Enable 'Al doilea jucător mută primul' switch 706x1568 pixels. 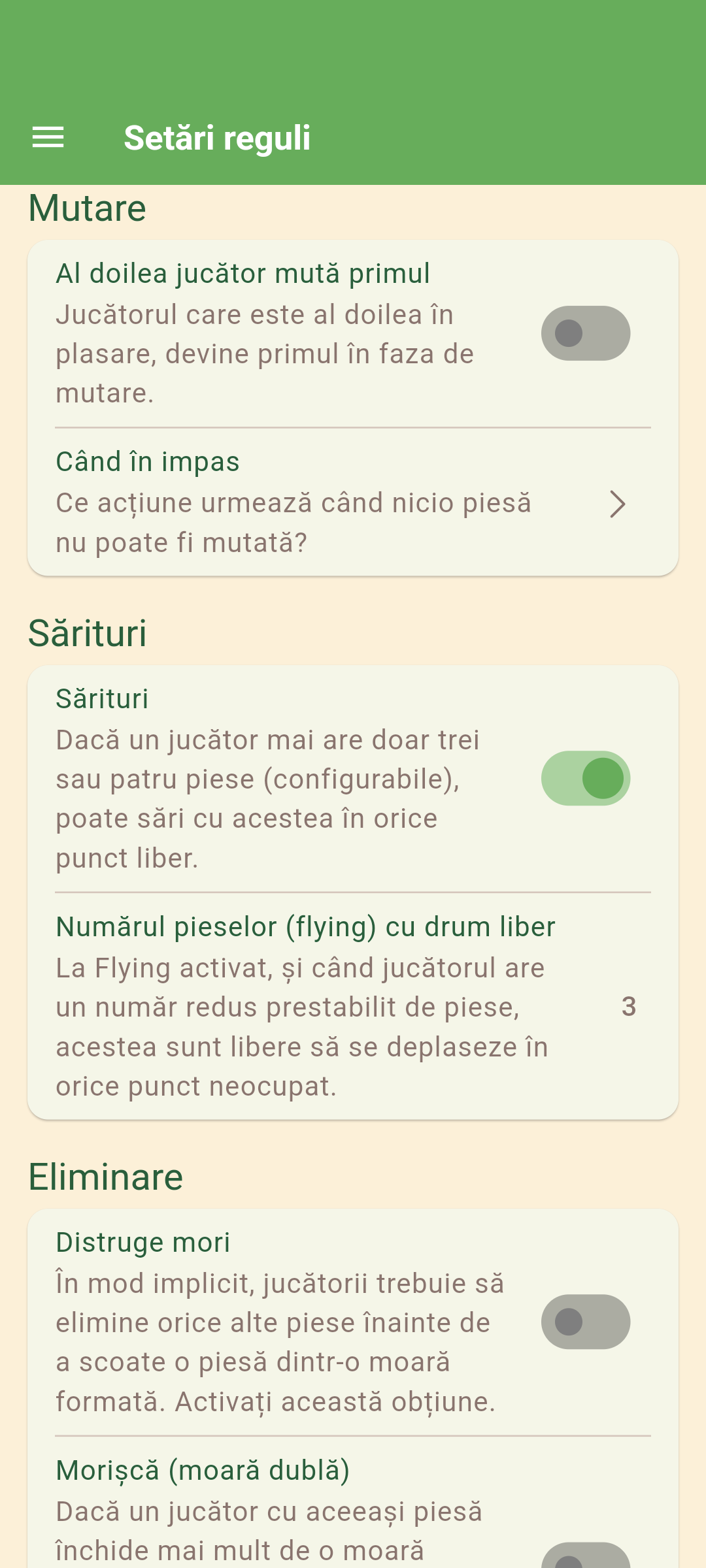[x=585, y=333]
